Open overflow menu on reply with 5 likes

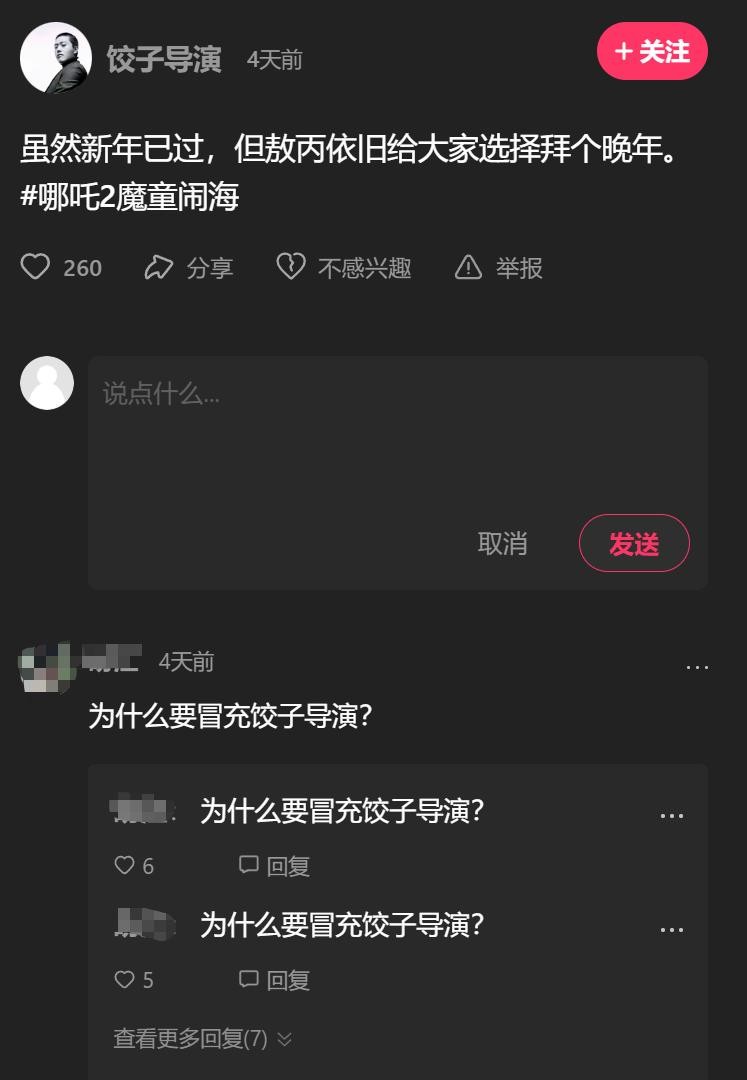(x=672, y=930)
